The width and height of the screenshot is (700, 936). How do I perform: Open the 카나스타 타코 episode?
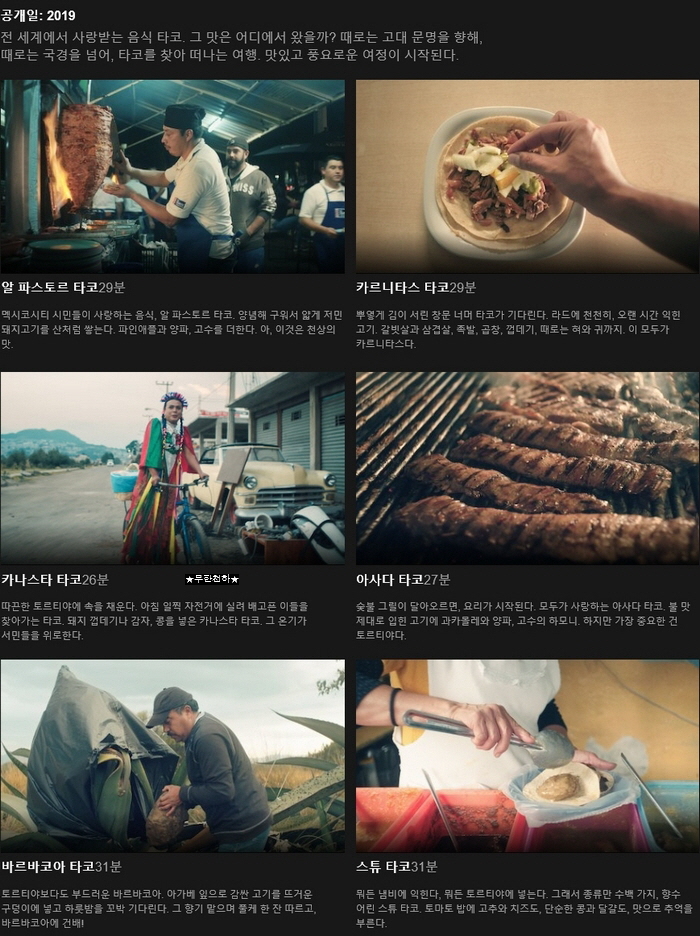(x=172, y=468)
